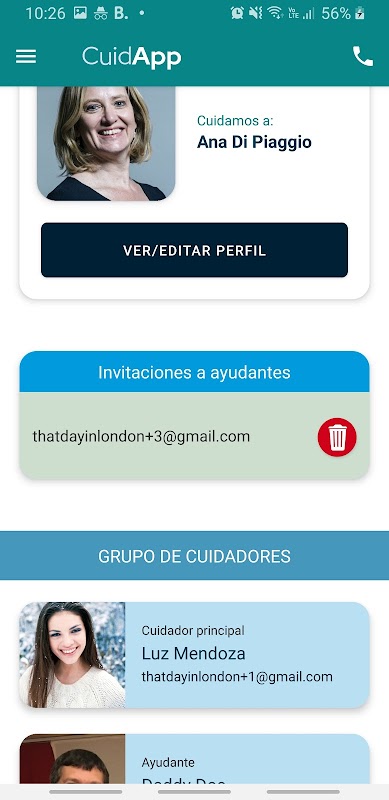Screen dimensions: 389x800
Task: Open Luz Mendoza's caregiver card
Action: (x=194, y=655)
